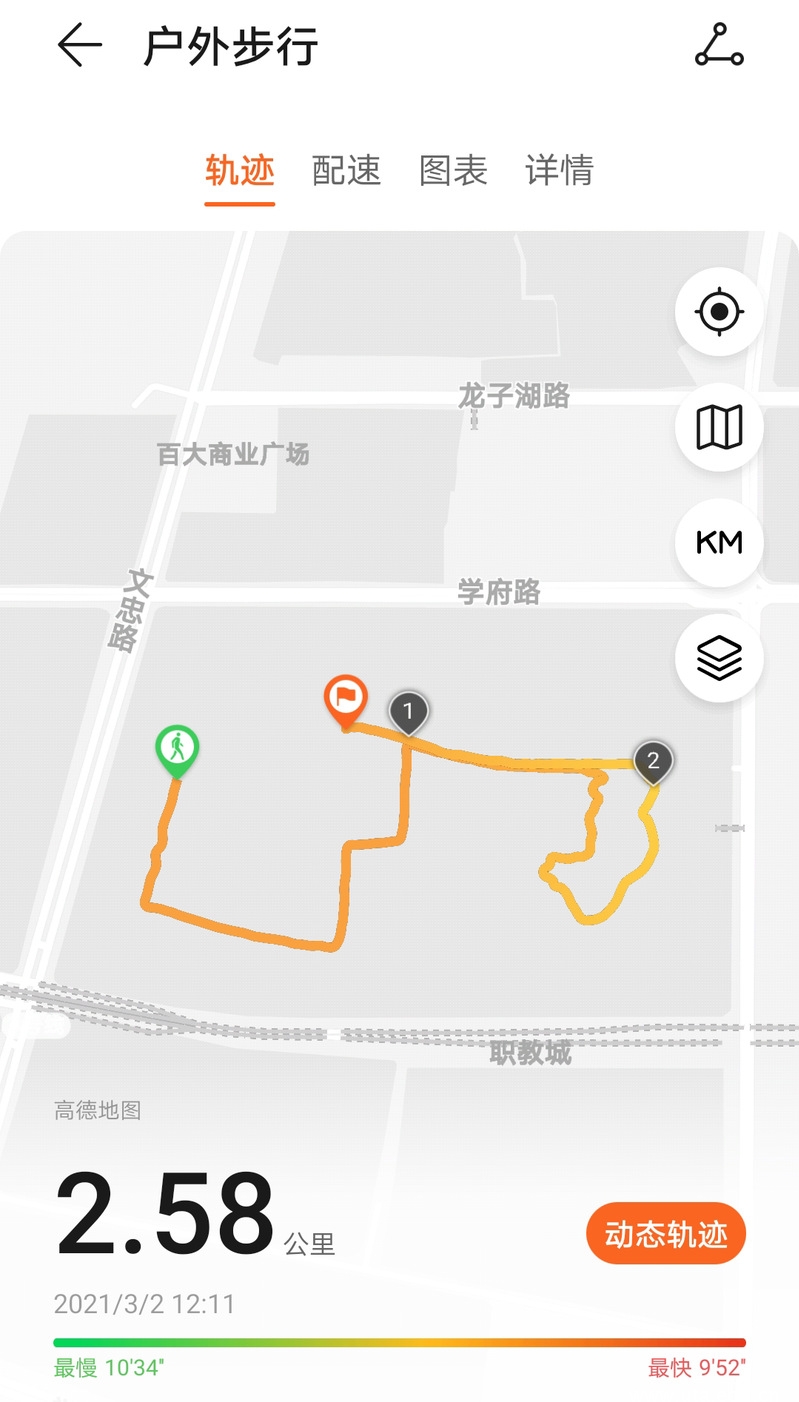Open the map layers button
The image size is (799, 1402).
(x=719, y=658)
